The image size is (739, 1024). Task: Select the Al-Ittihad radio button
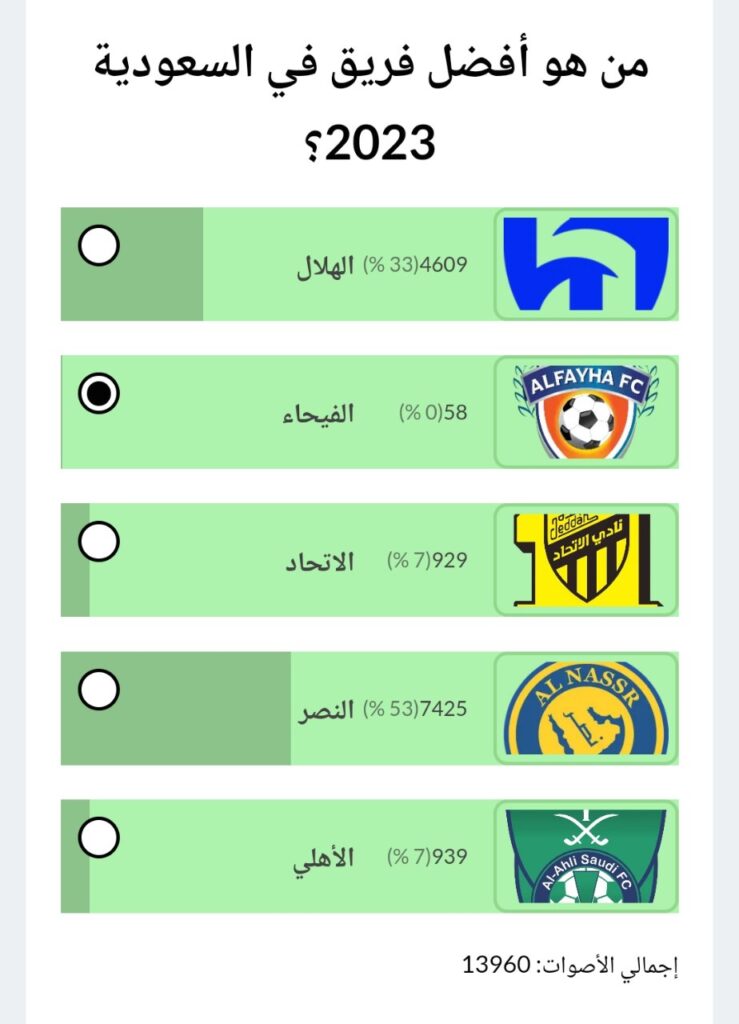(x=98, y=541)
